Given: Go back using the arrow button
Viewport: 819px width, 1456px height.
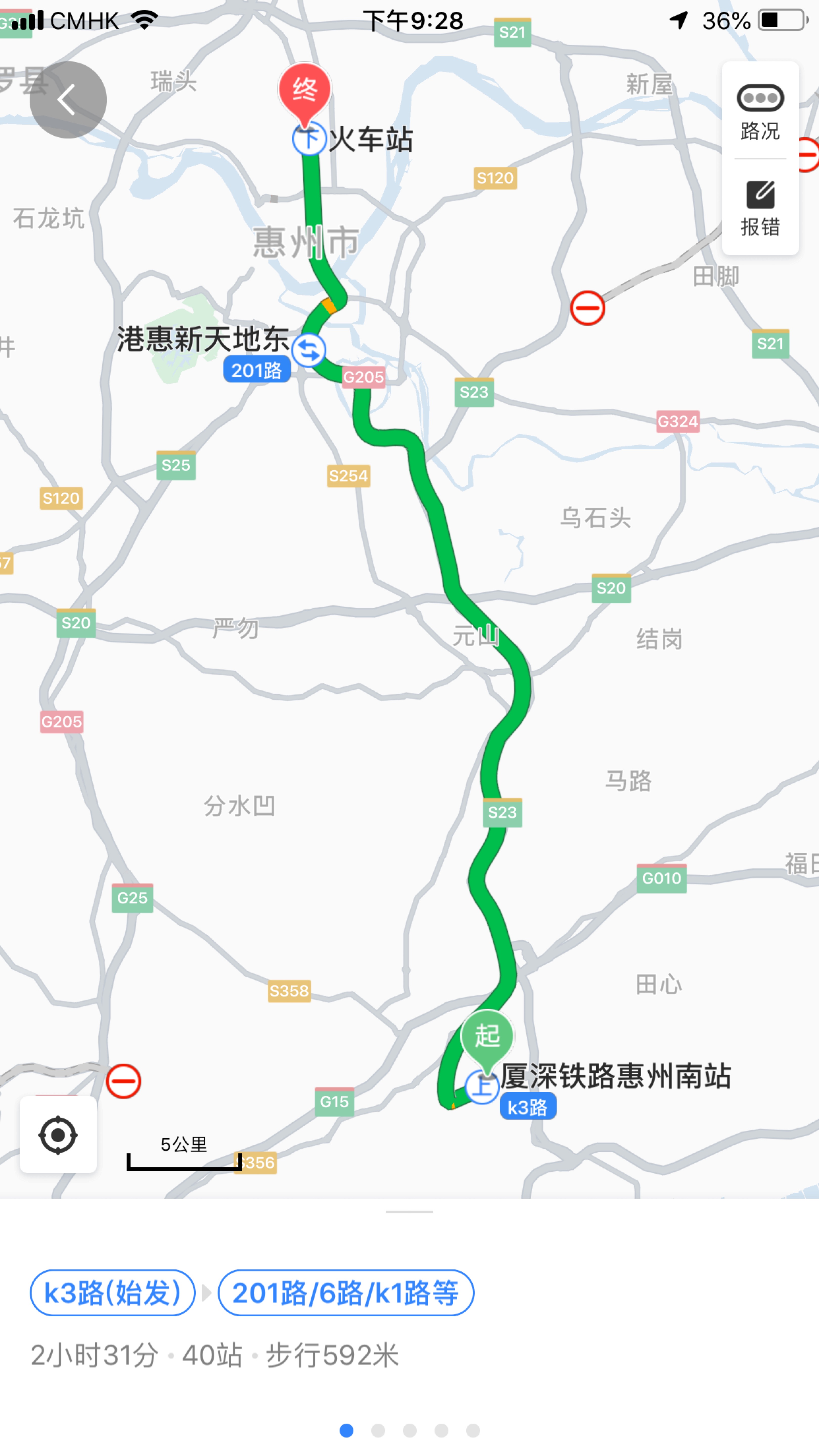Looking at the screenshot, I should coord(68,100).
